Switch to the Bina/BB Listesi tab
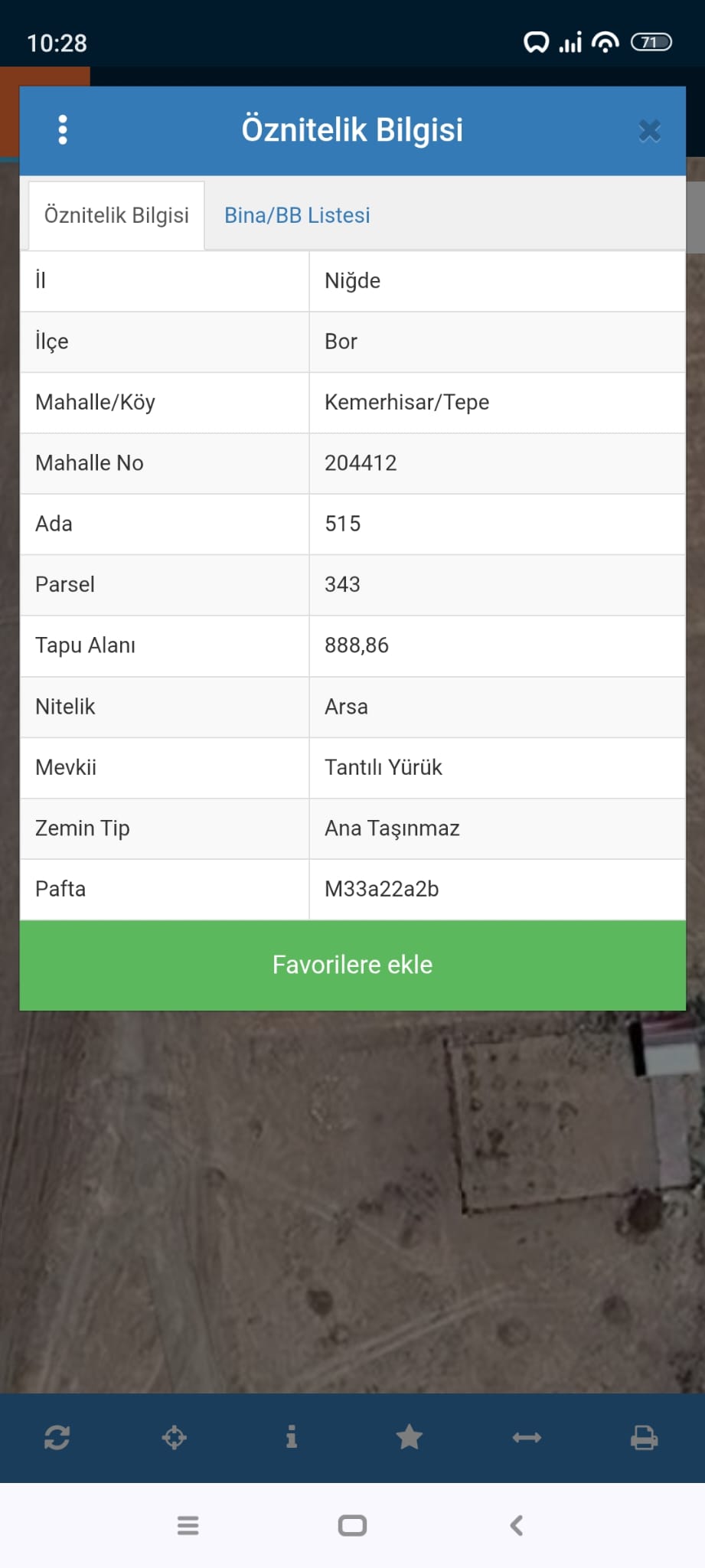 297,216
